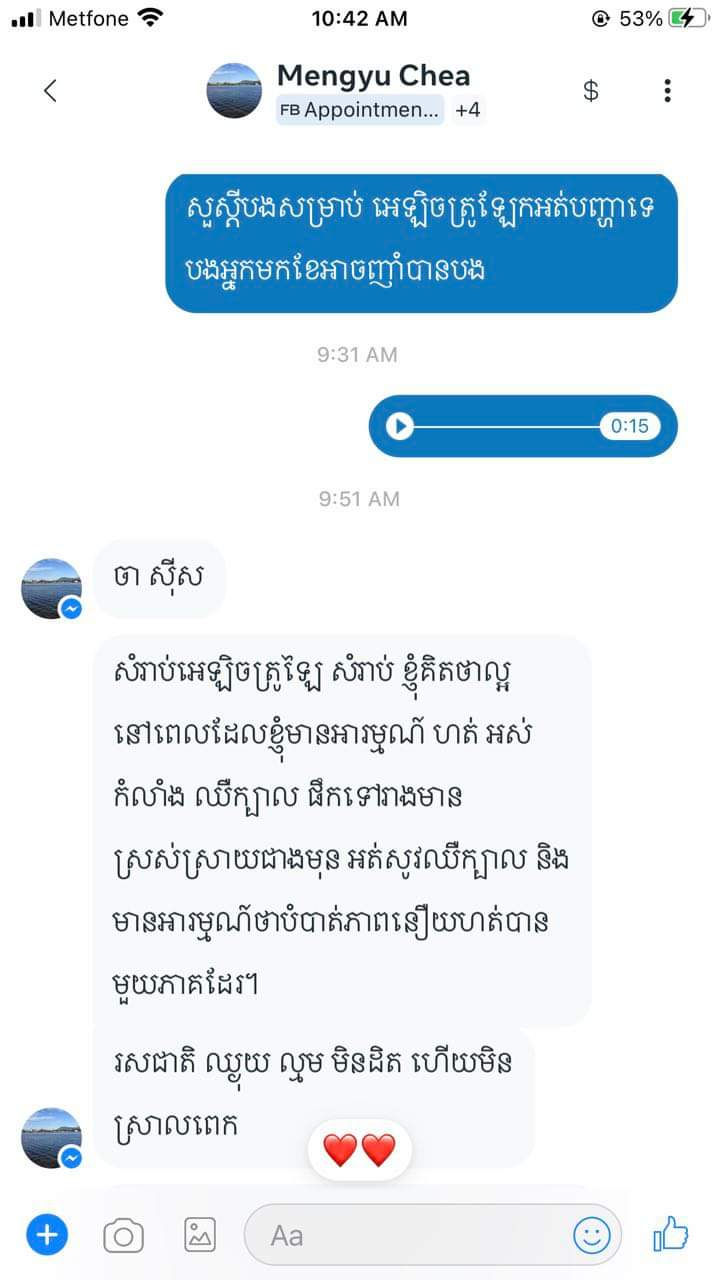
Task: Play the 0:15 voice message
Action: tap(400, 426)
